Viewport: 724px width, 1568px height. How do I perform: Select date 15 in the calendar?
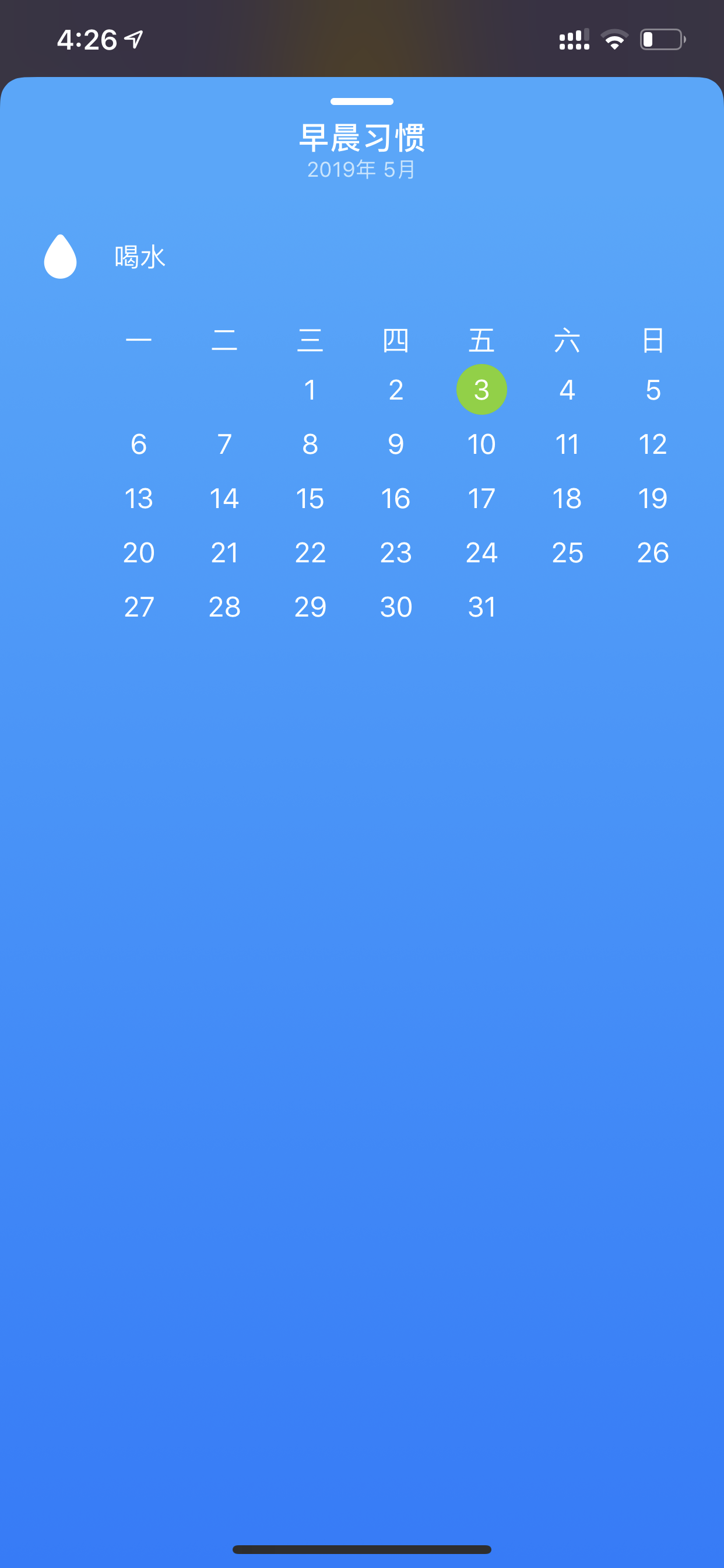tap(310, 499)
